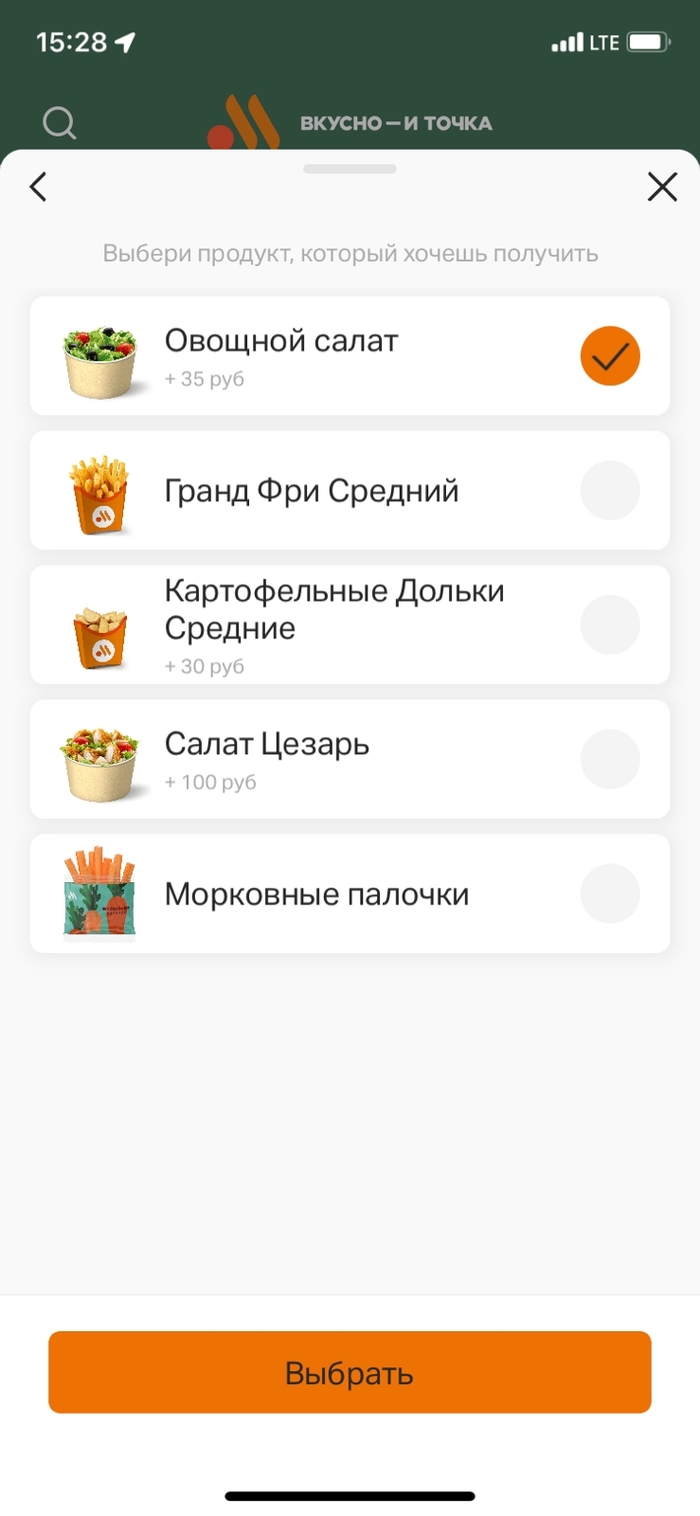Confirm with the Выбрать button
700x1516 pixels.
point(350,1372)
